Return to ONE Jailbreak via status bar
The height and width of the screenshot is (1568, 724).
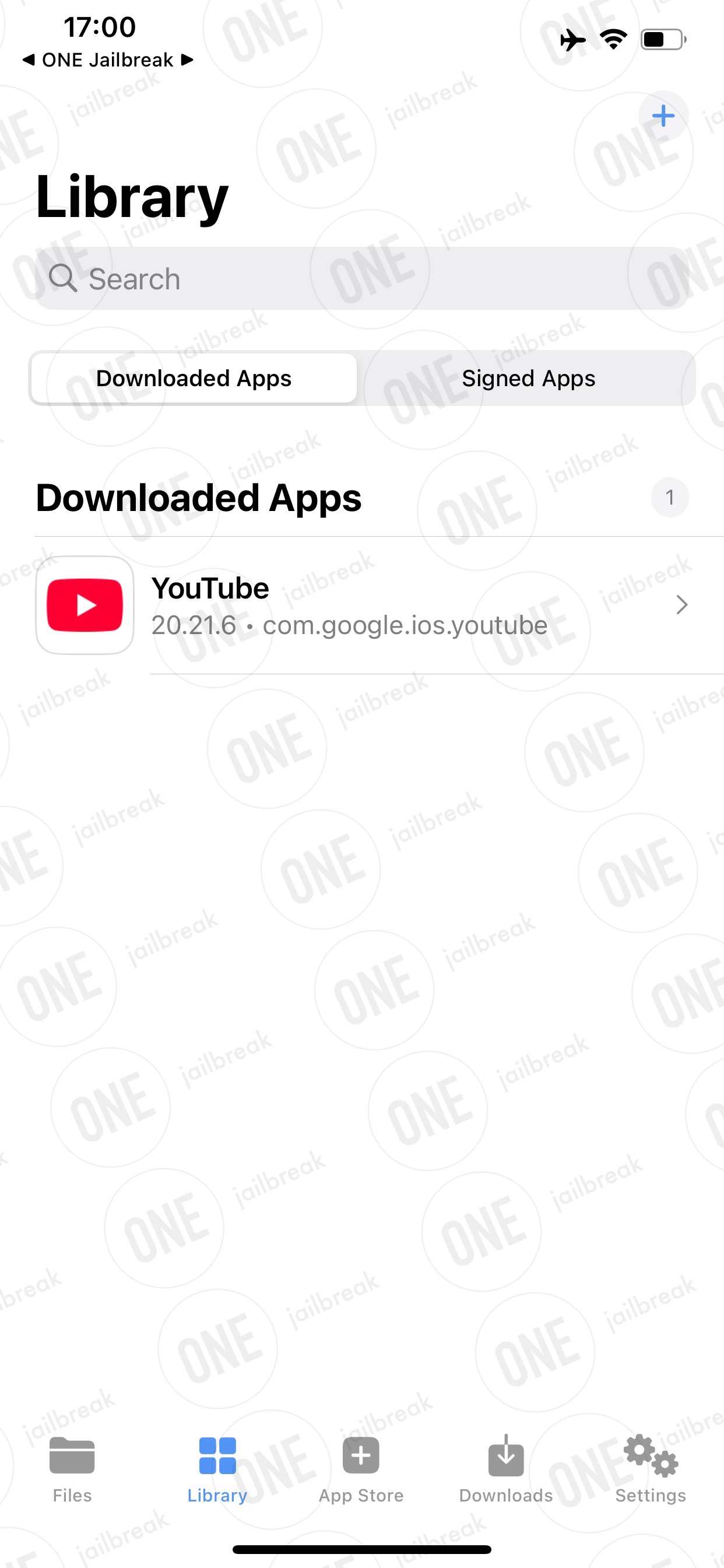click(107, 60)
